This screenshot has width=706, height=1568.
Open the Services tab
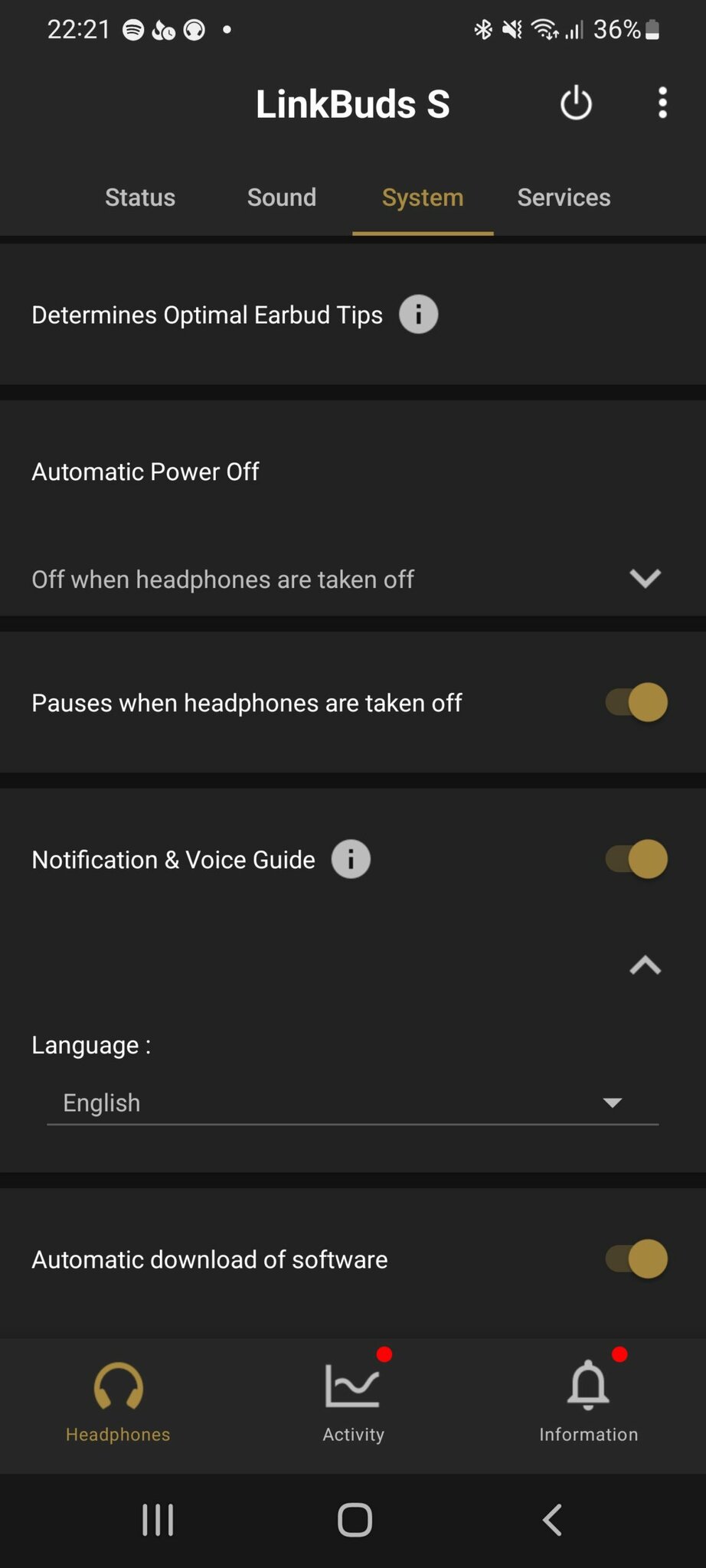click(x=564, y=198)
